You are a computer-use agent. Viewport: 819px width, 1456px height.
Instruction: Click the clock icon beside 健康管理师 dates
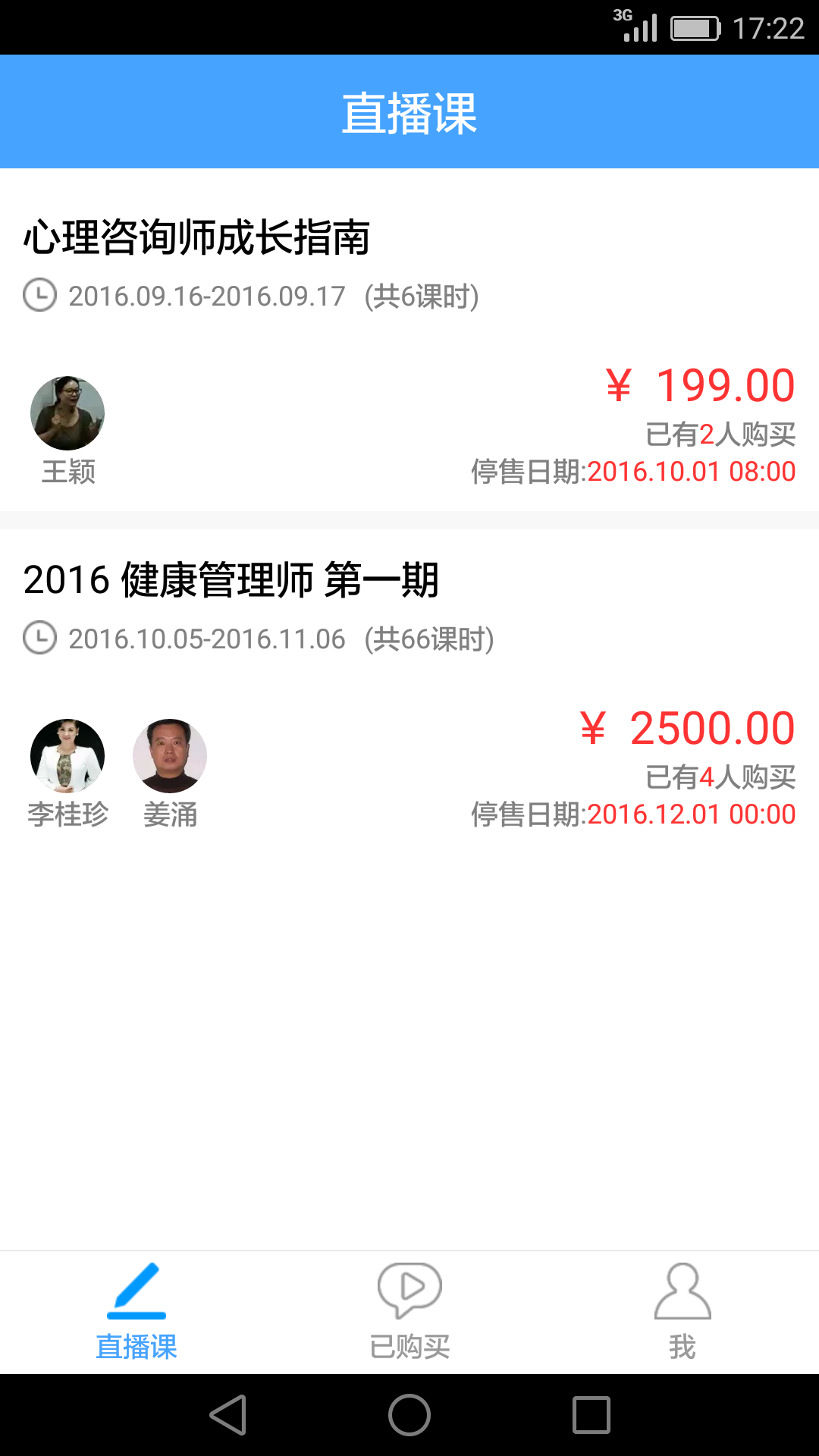39,639
